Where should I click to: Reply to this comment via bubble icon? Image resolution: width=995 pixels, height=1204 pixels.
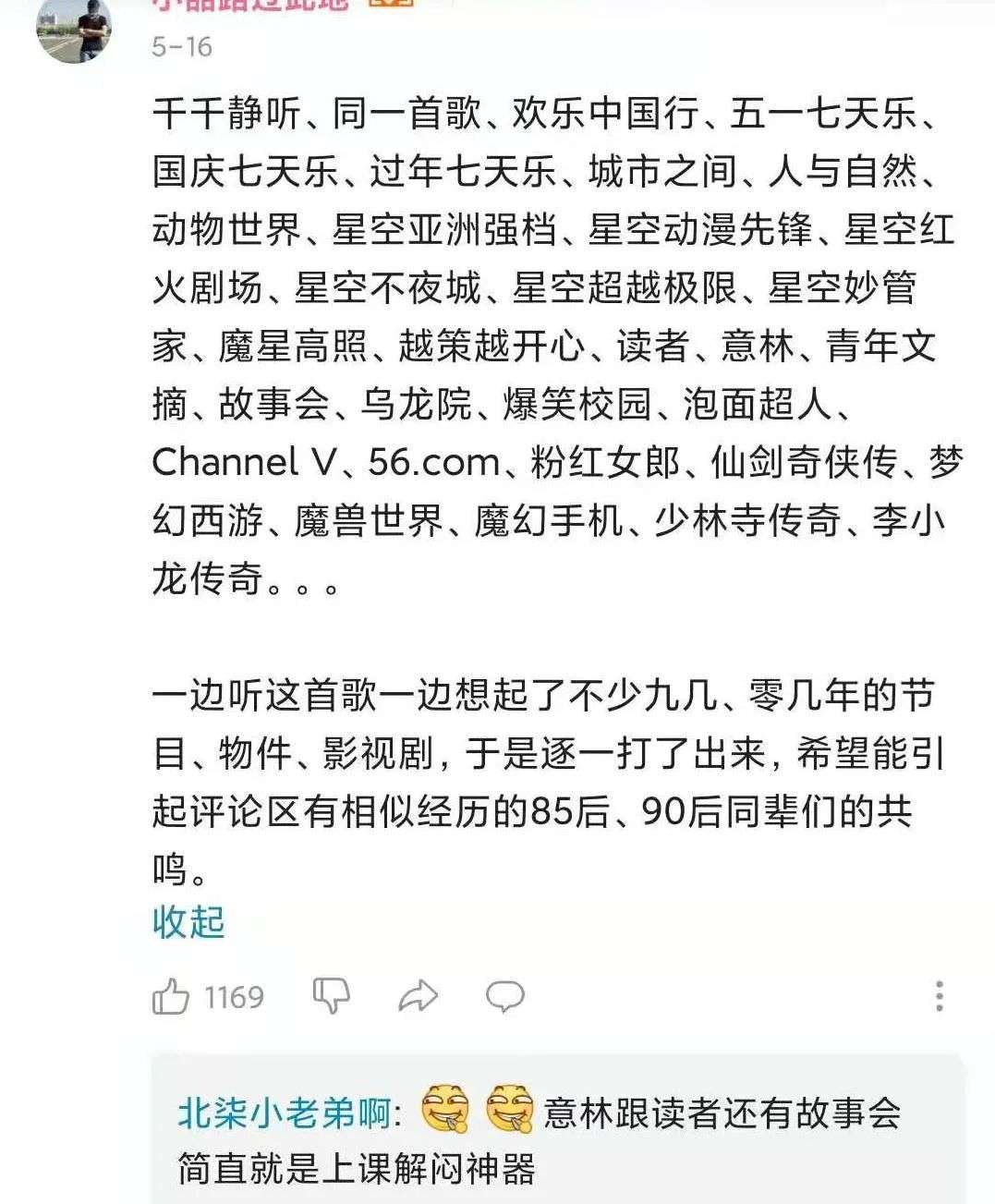pyautogui.click(x=504, y=996)
